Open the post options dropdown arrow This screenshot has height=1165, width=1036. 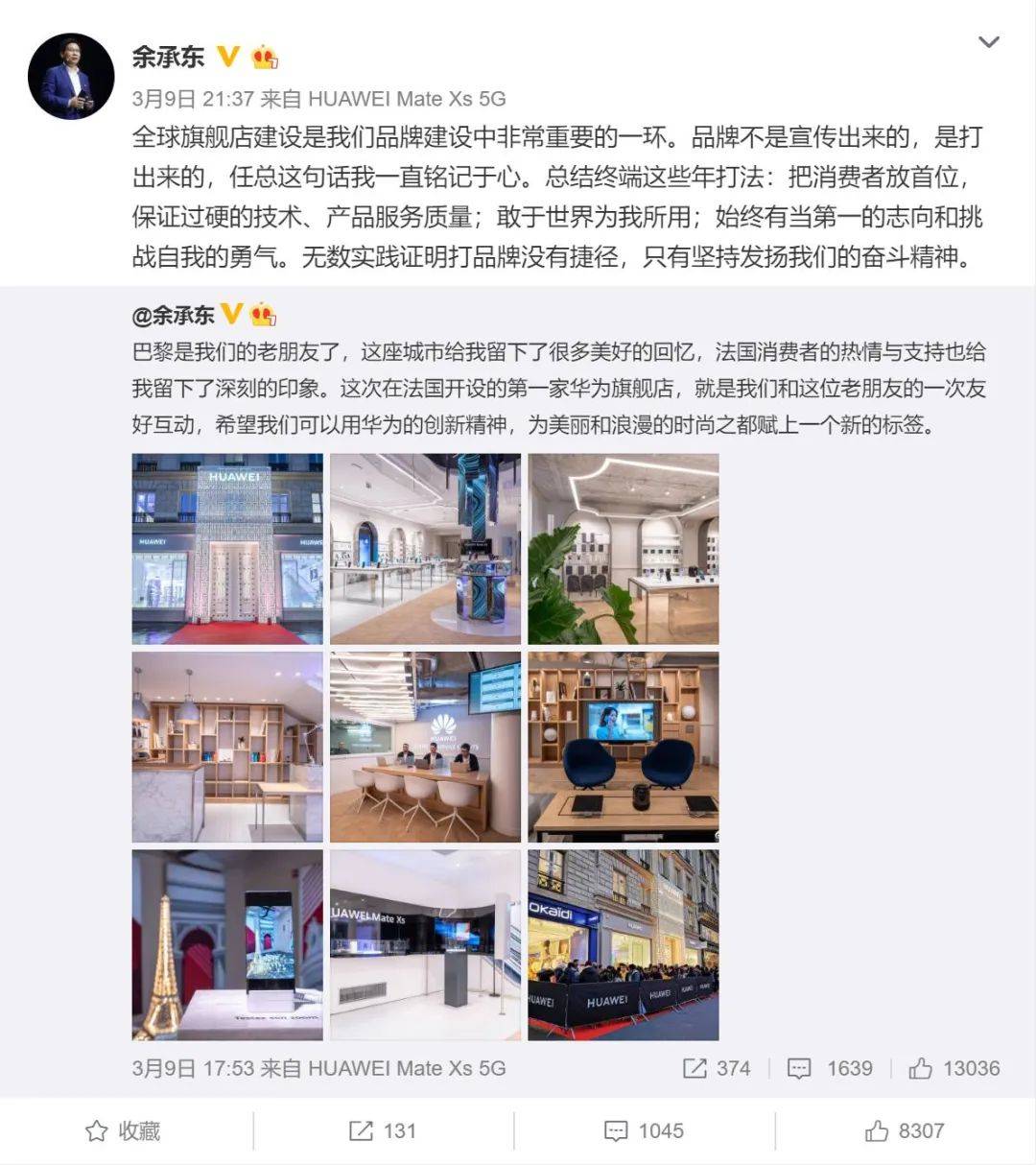click(988, 42)
